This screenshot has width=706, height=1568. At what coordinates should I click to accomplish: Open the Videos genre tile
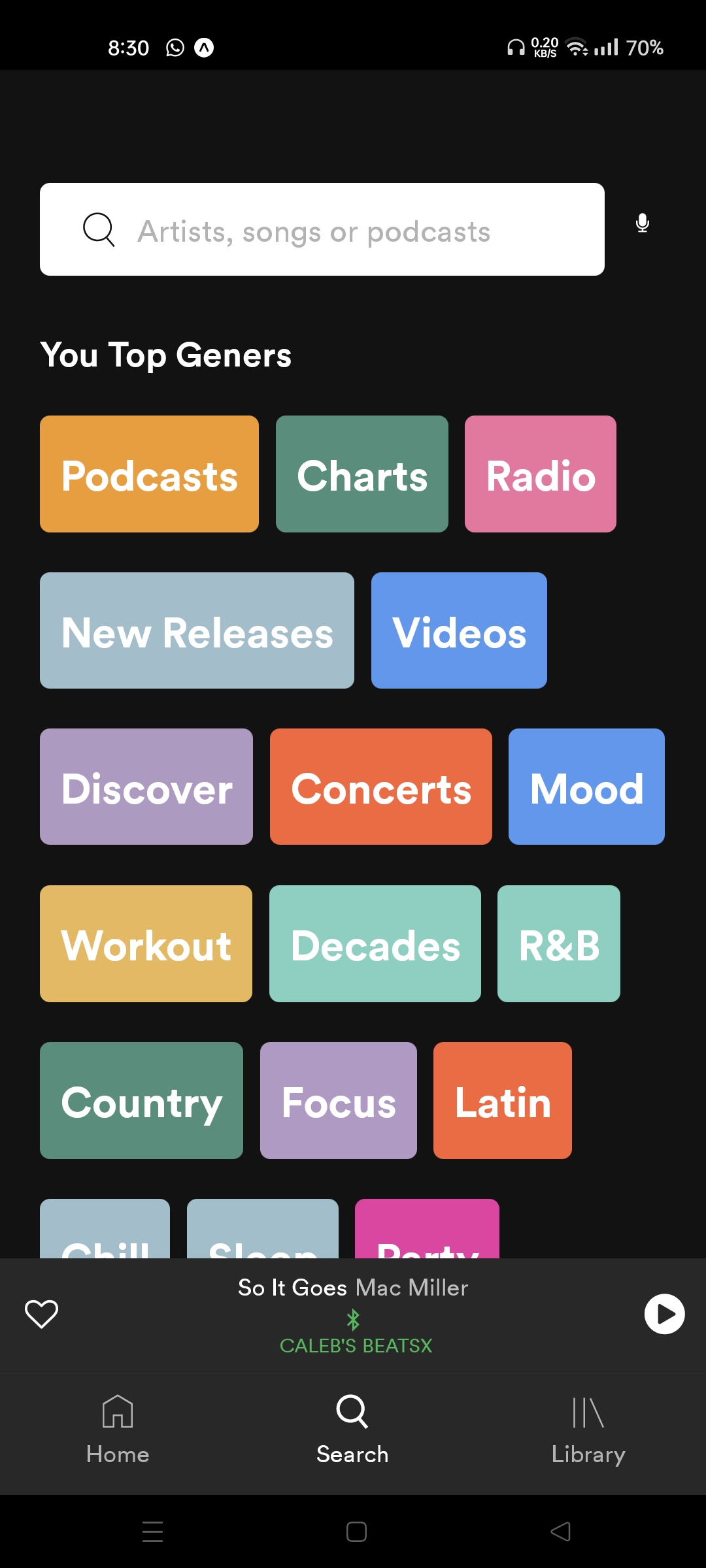coord(459,631)
